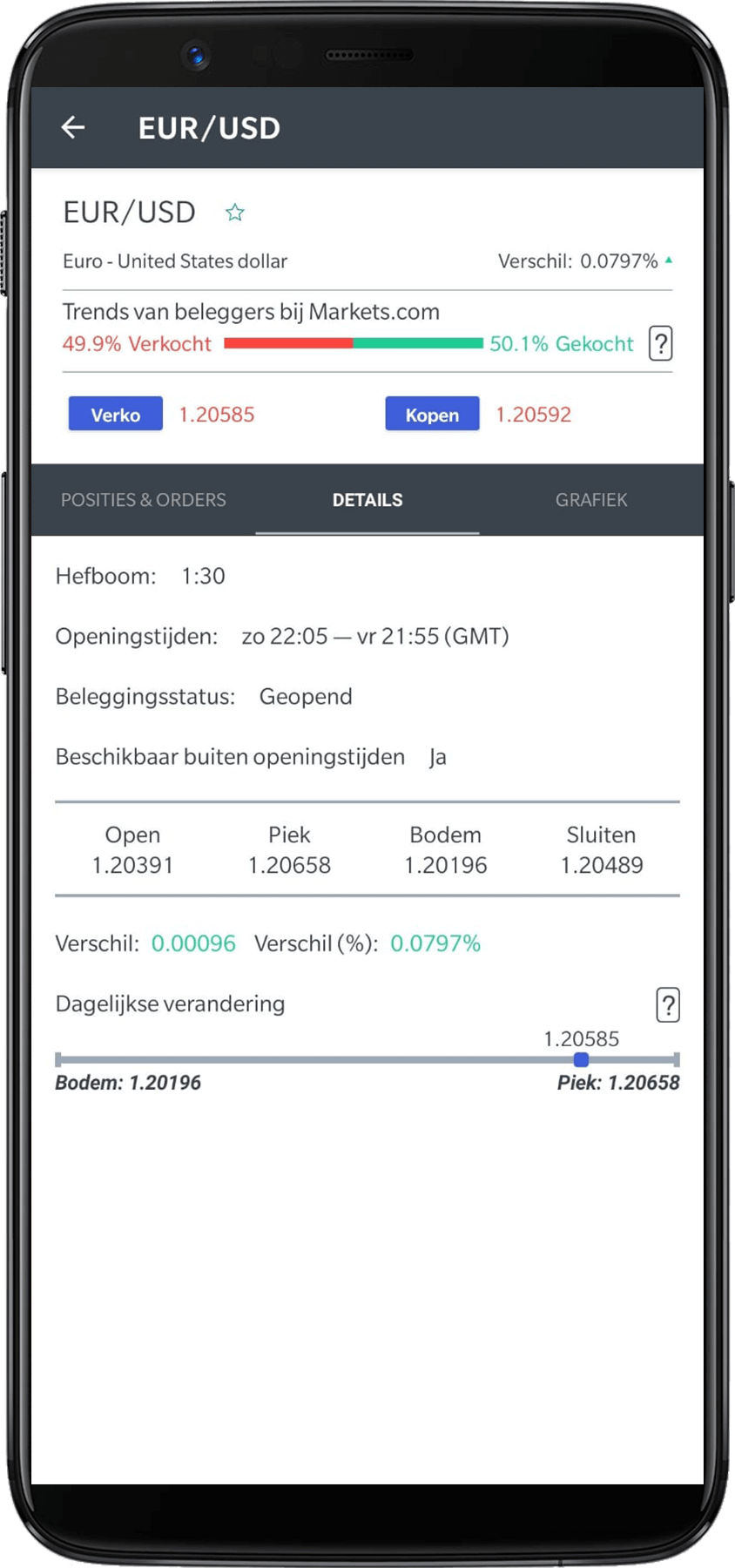735x1568 pixels.
Task: Select the Kopen price 1.20592
Action: [533, 414]
